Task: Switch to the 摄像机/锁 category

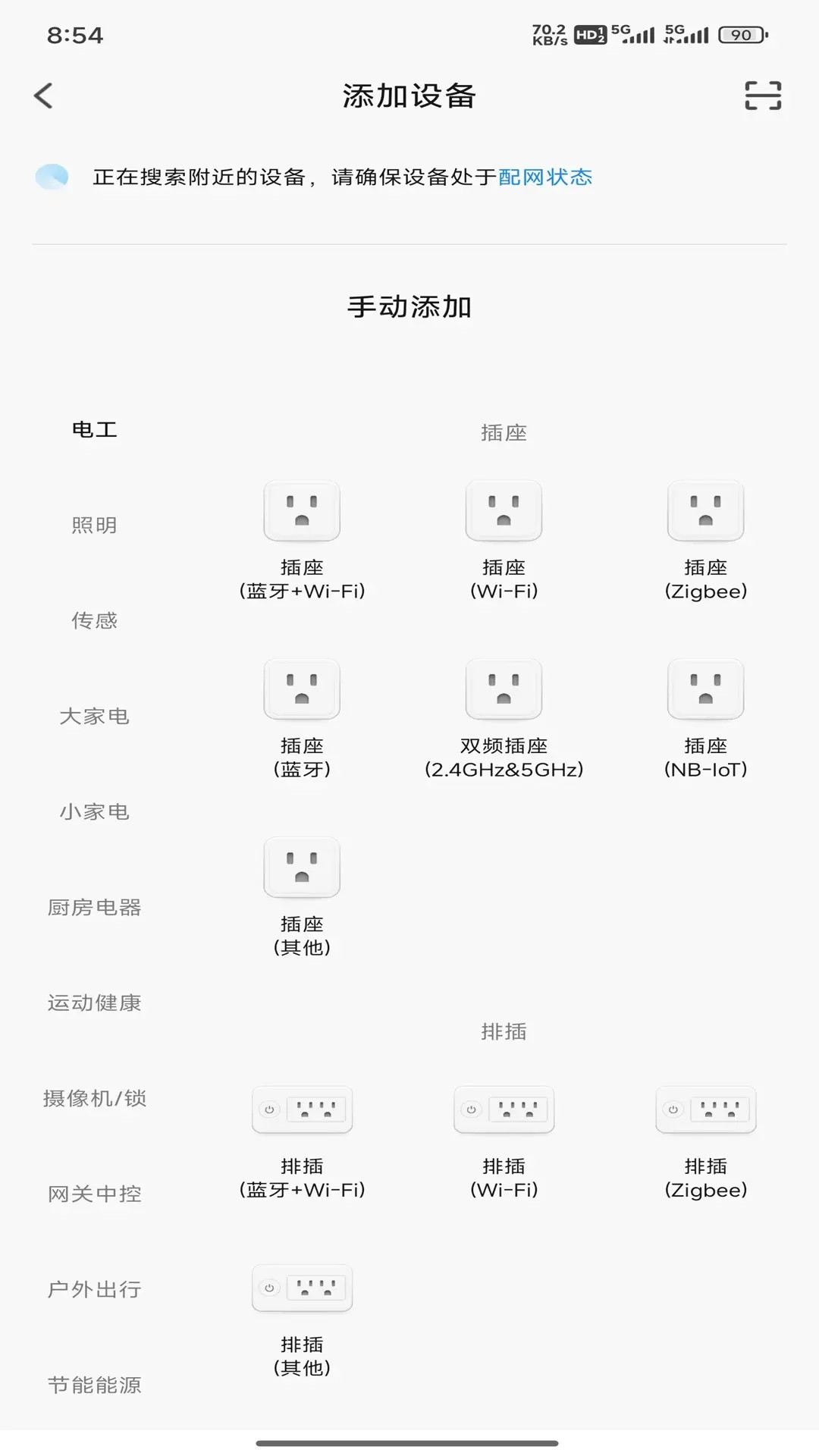Action: pyautogui.click(x=94, y=1098)
